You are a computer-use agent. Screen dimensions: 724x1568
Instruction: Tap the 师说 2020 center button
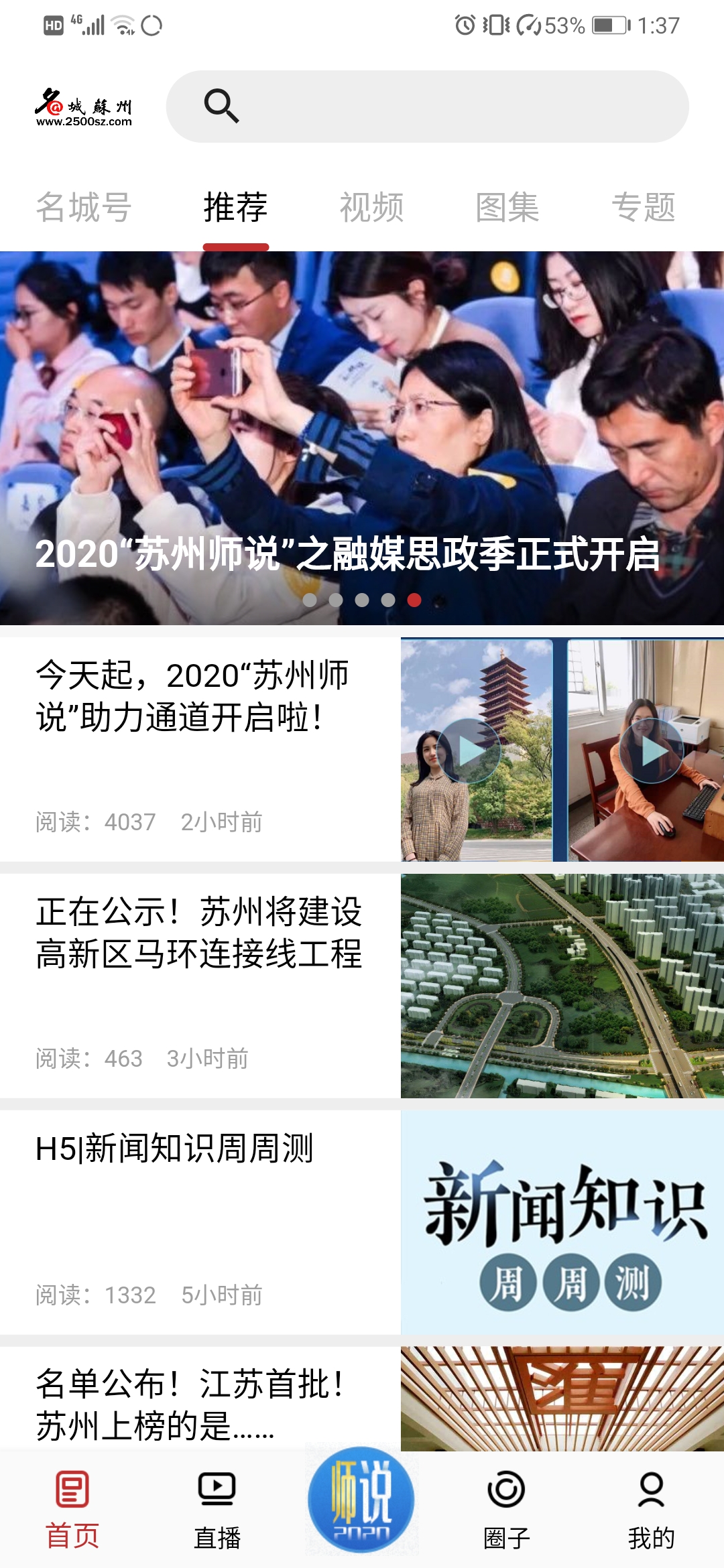click(x=361, y=1501)
